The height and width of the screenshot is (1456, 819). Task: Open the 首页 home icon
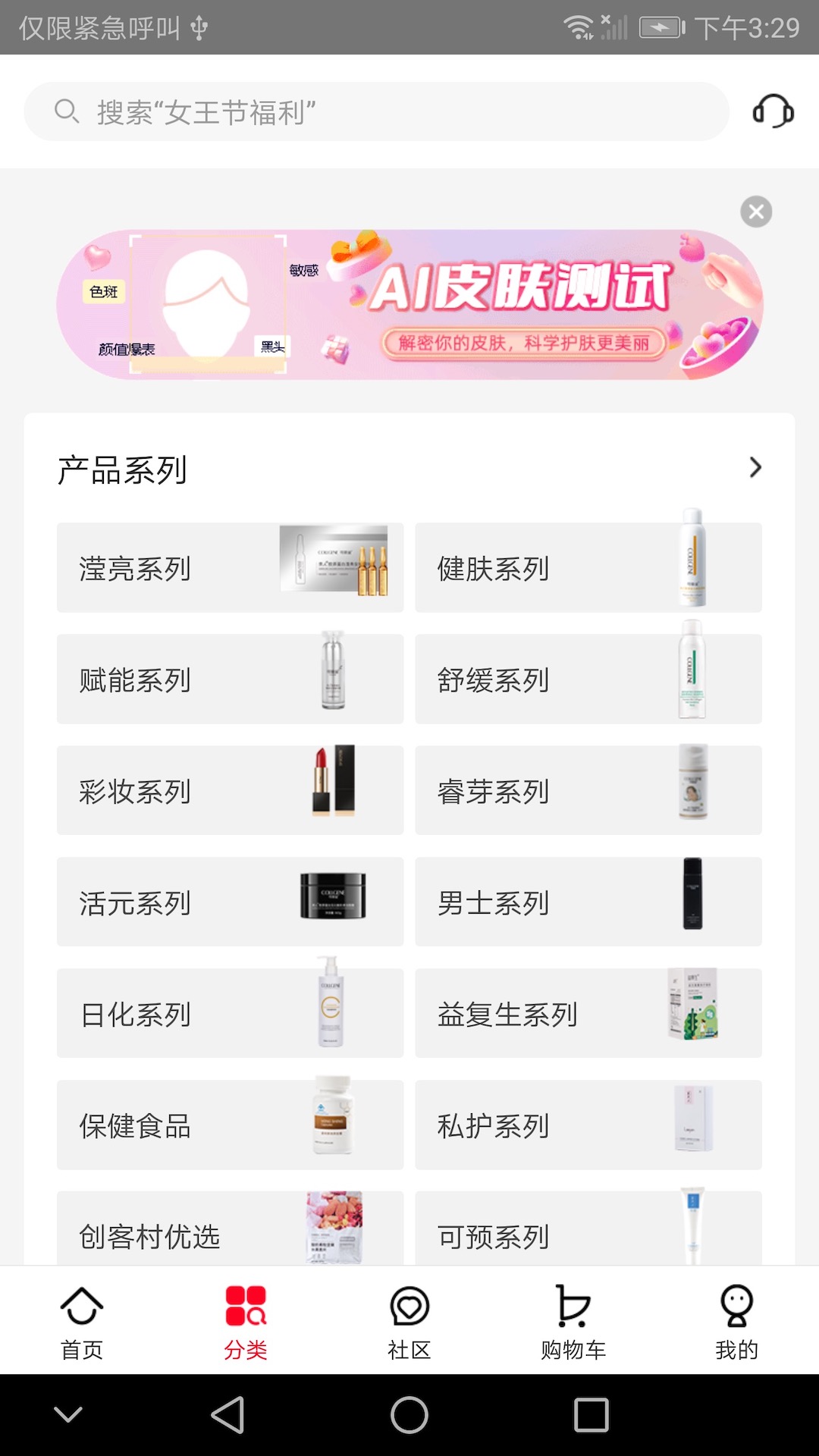[x=81, y=1306]
